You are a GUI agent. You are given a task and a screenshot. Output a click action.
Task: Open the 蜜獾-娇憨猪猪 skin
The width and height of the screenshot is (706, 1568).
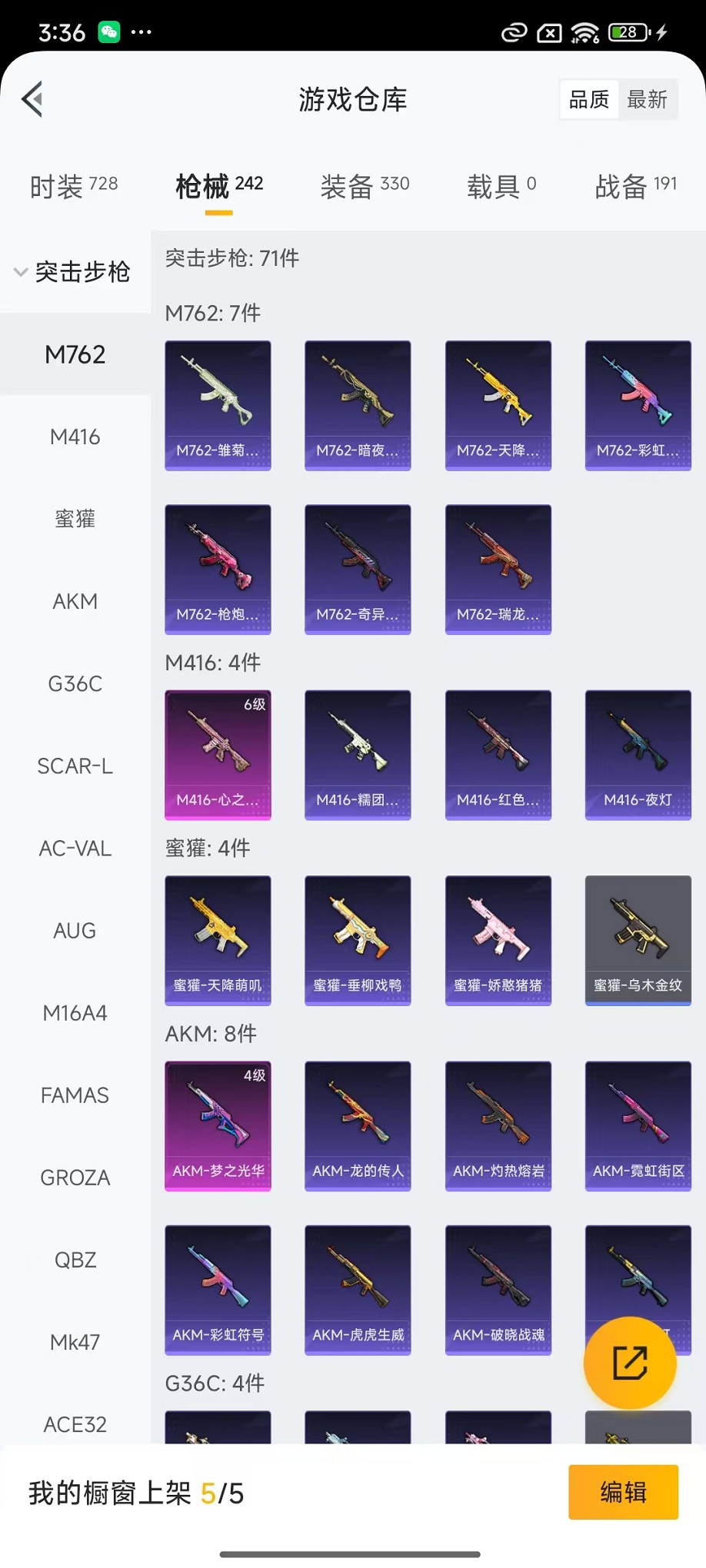click(498, 940)
